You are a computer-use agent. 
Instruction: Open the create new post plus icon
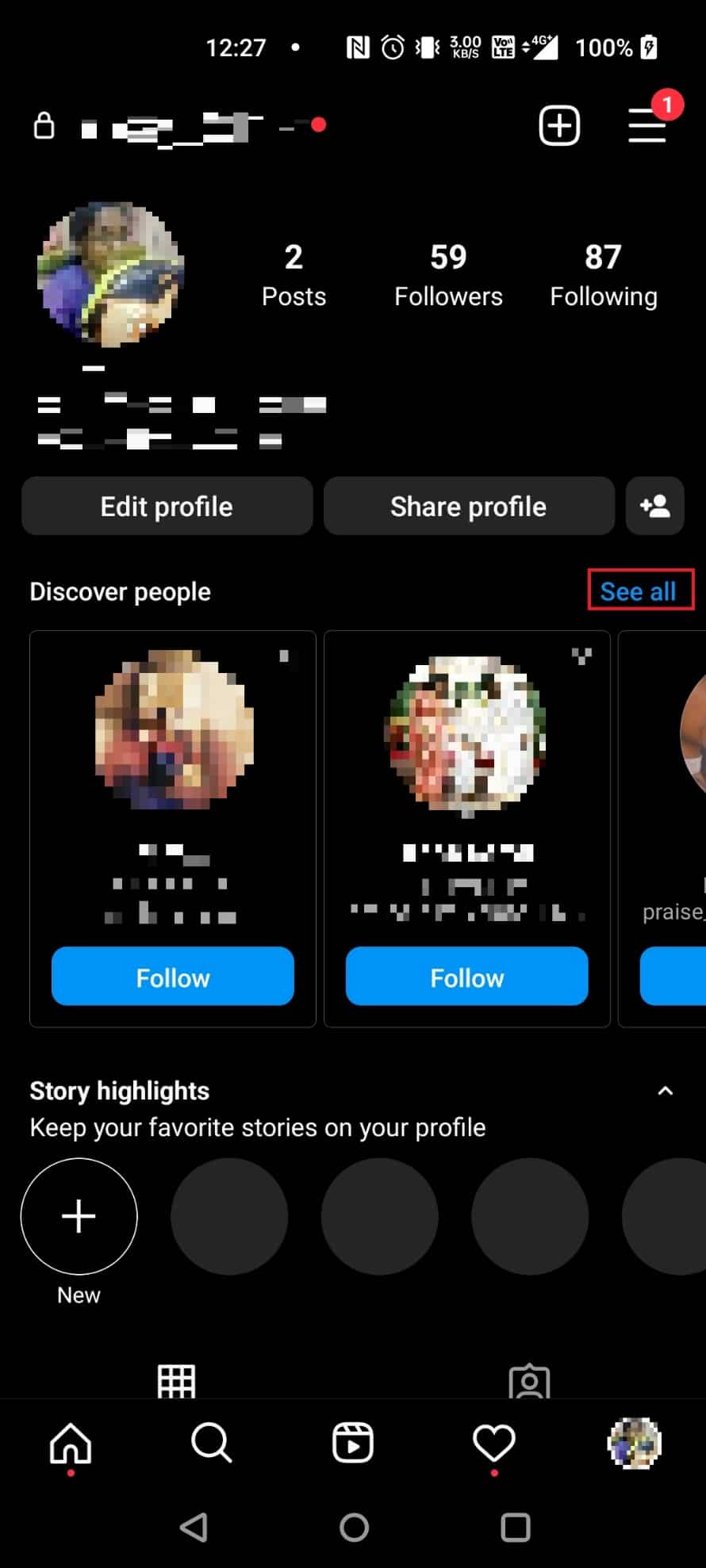click(x=559, y=125)
